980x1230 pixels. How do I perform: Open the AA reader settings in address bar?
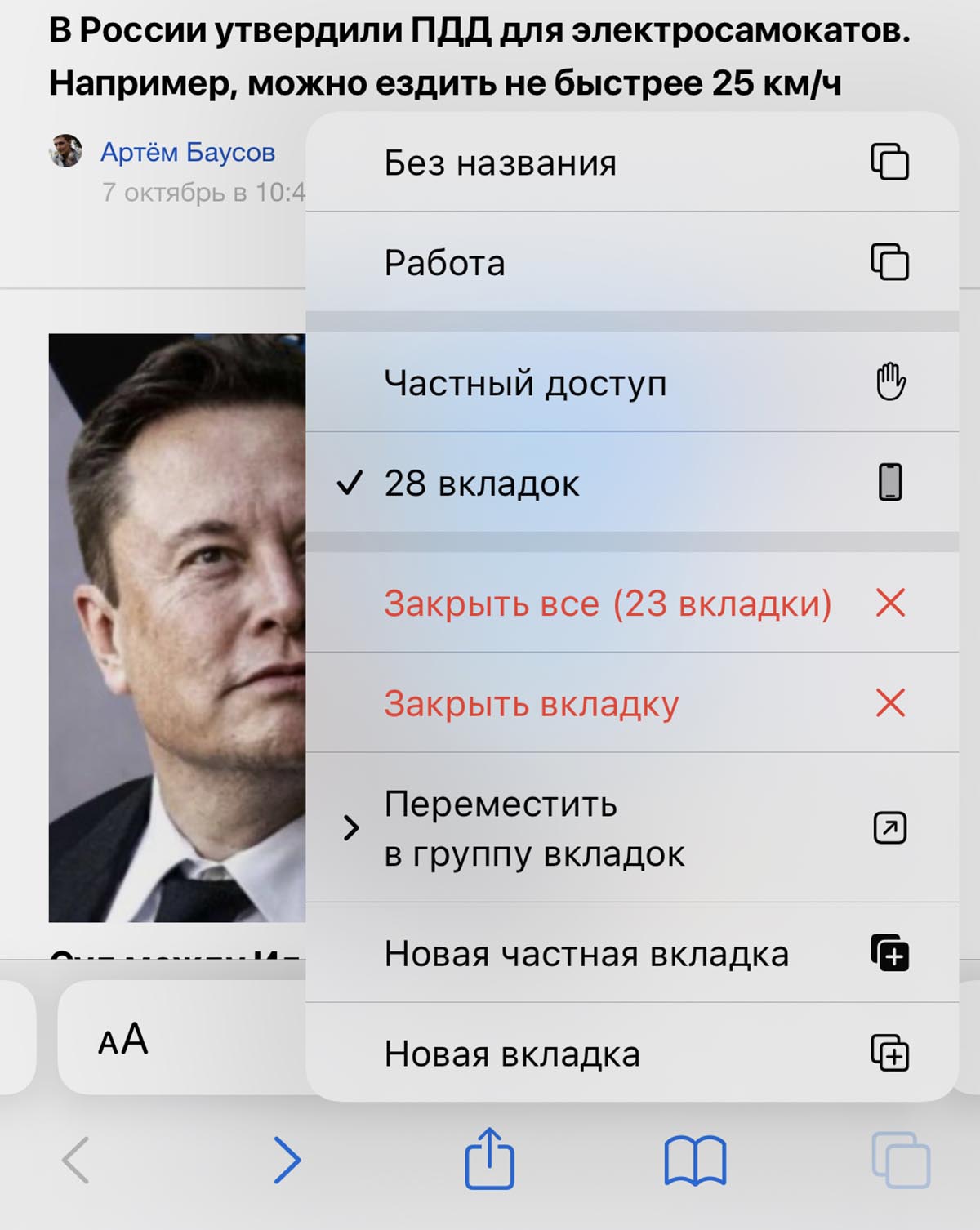tap(123, 1039)
